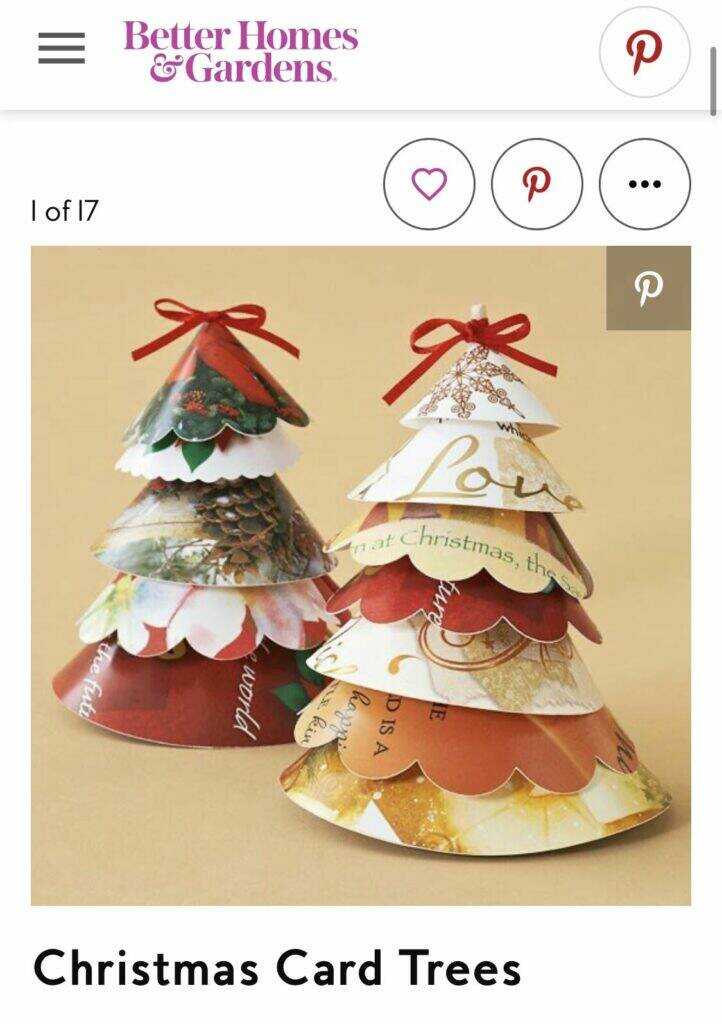
Task: Go to Better Homes & Gardens homepage
Action: coord(240,52)
